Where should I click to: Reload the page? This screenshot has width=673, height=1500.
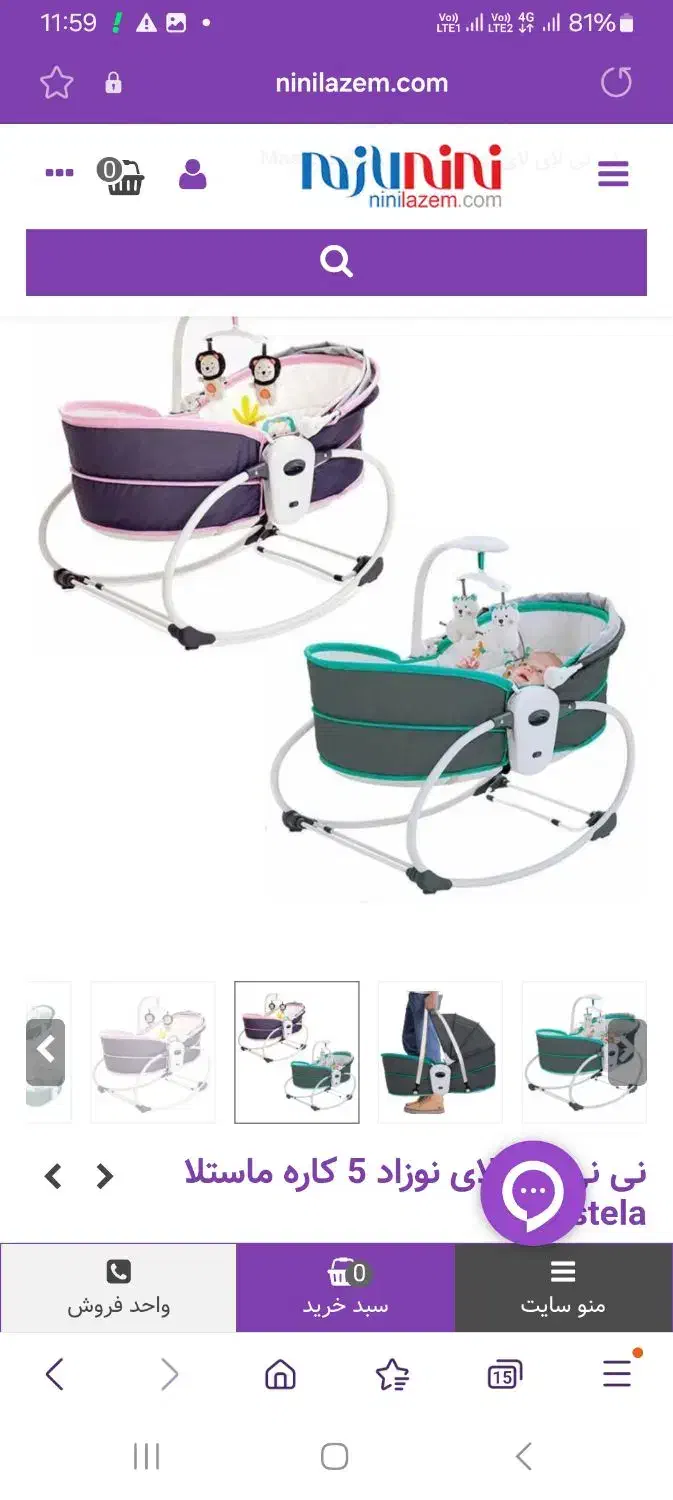click(616, 83)
